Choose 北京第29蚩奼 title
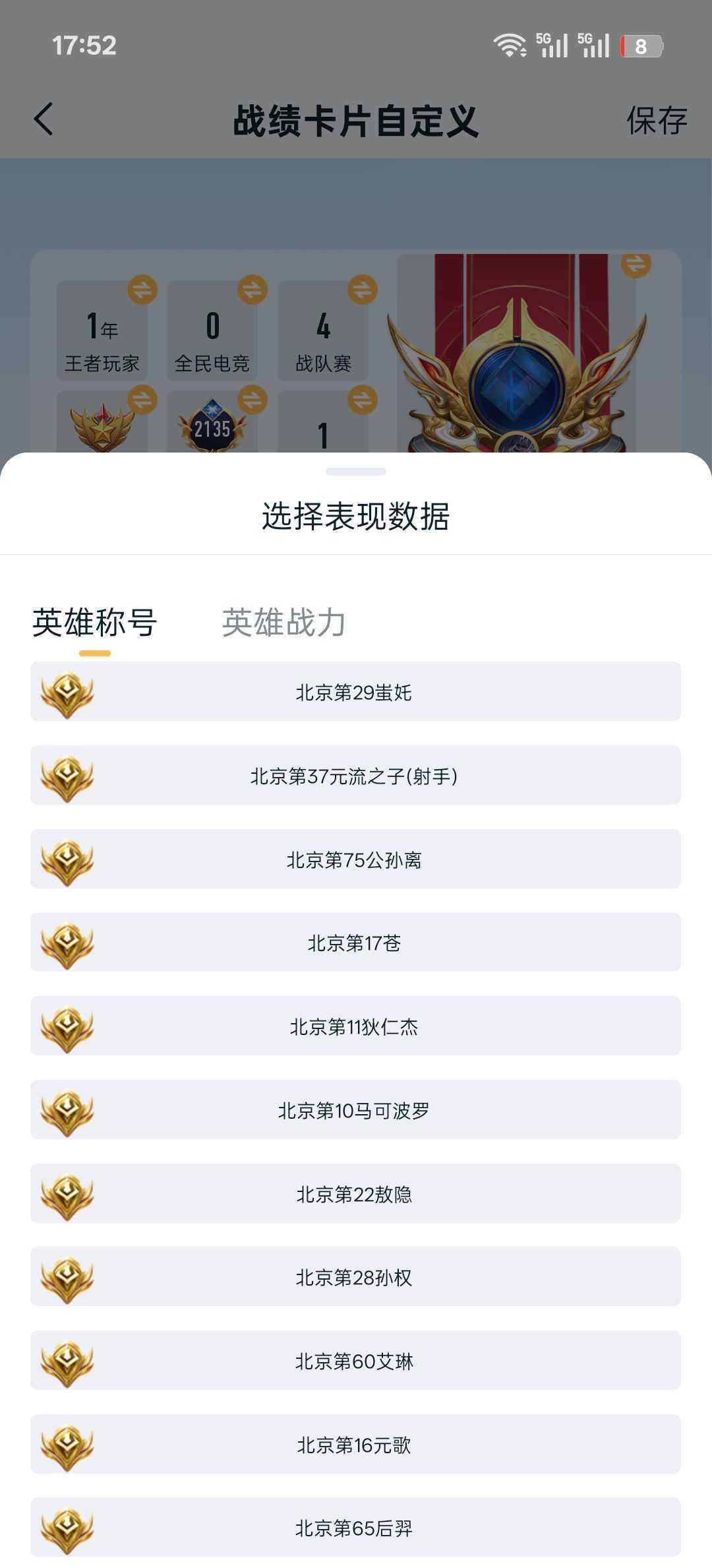This screenshot has width=712, height=1568. pyautogui.click(x=355, y=692)
